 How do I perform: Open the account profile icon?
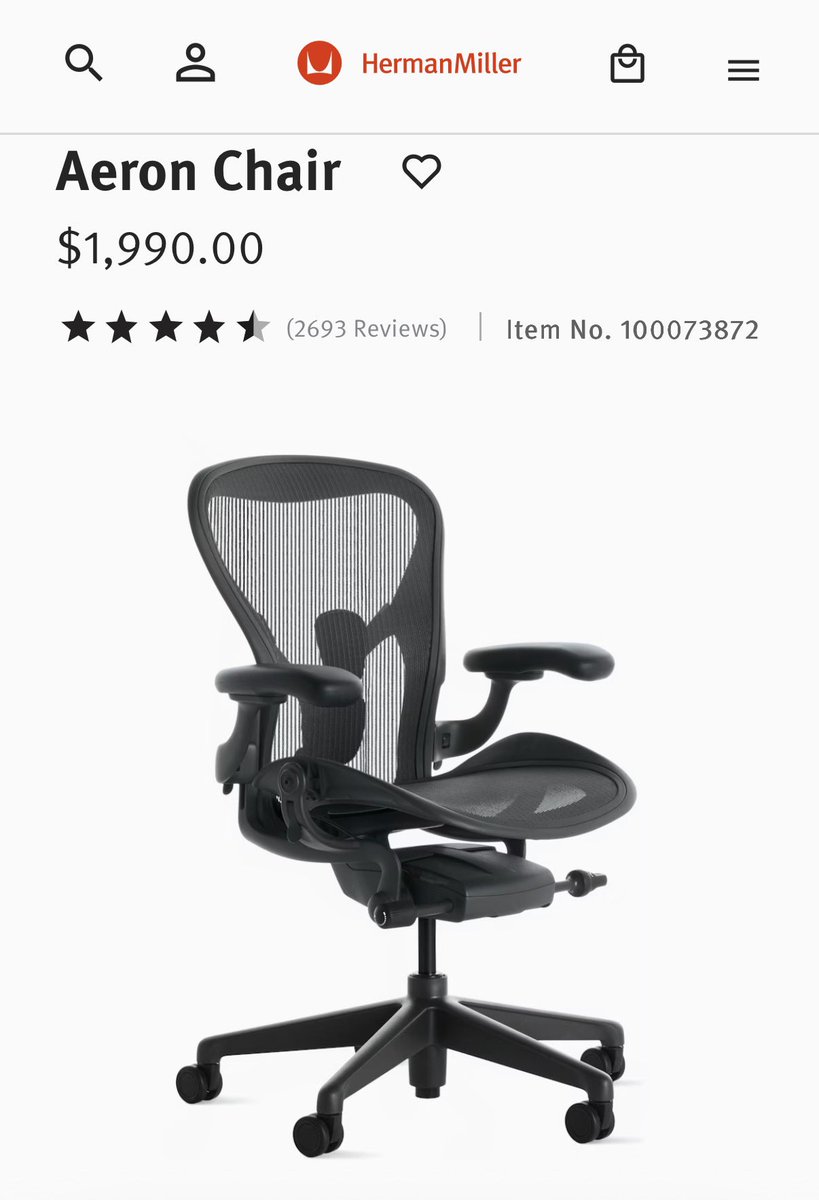(195, 63)
